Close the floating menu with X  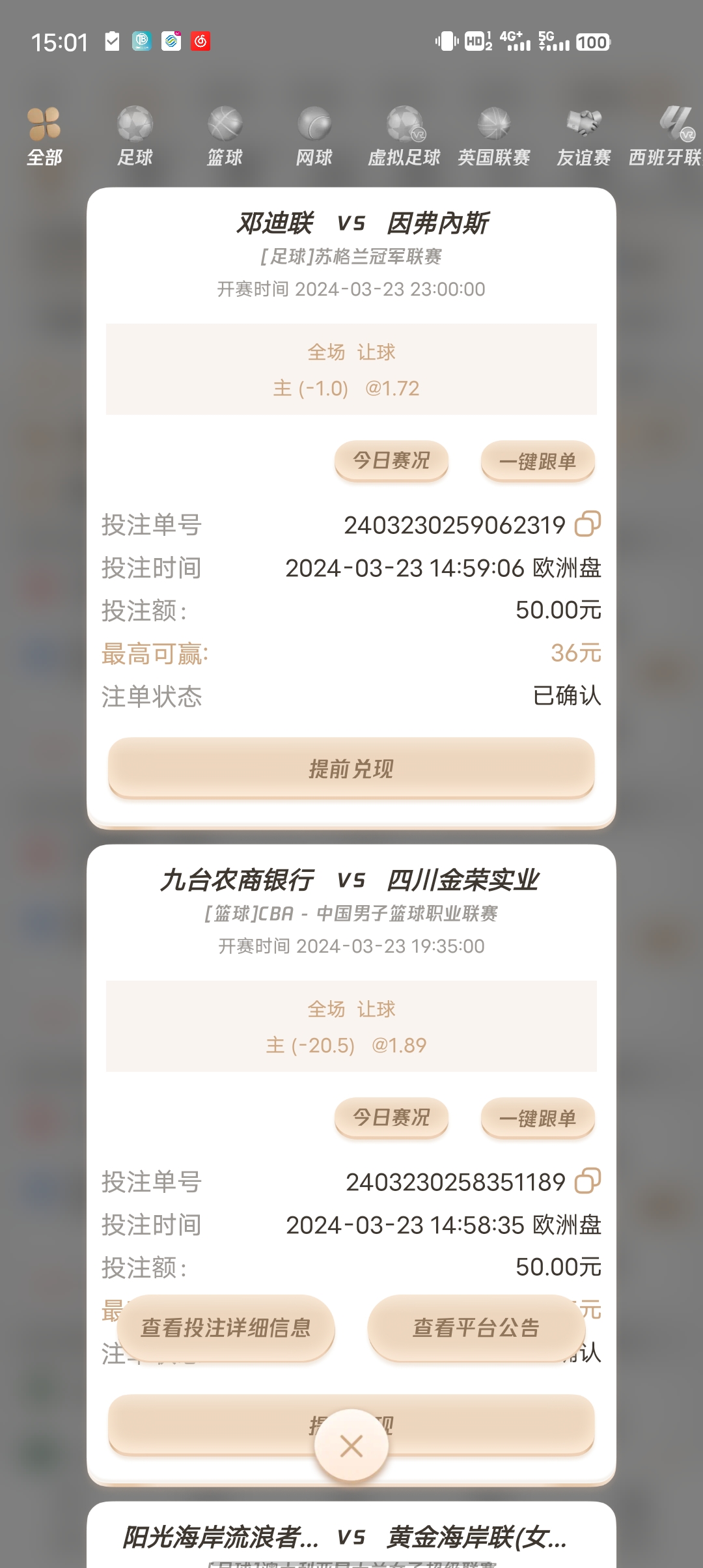(x=351, y=1446)
